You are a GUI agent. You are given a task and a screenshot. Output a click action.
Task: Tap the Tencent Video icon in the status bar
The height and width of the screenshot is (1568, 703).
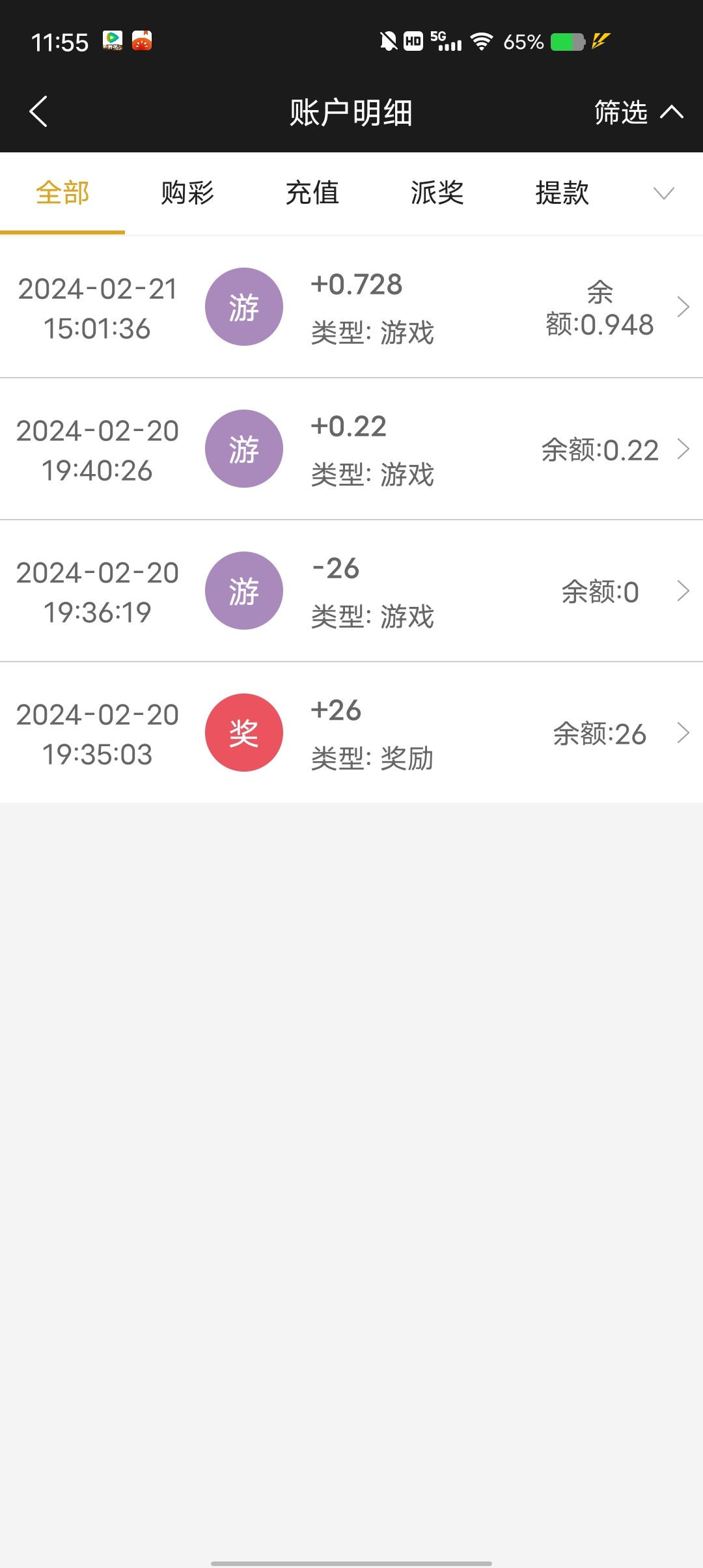pyautogui.click(x=113, y=42)
